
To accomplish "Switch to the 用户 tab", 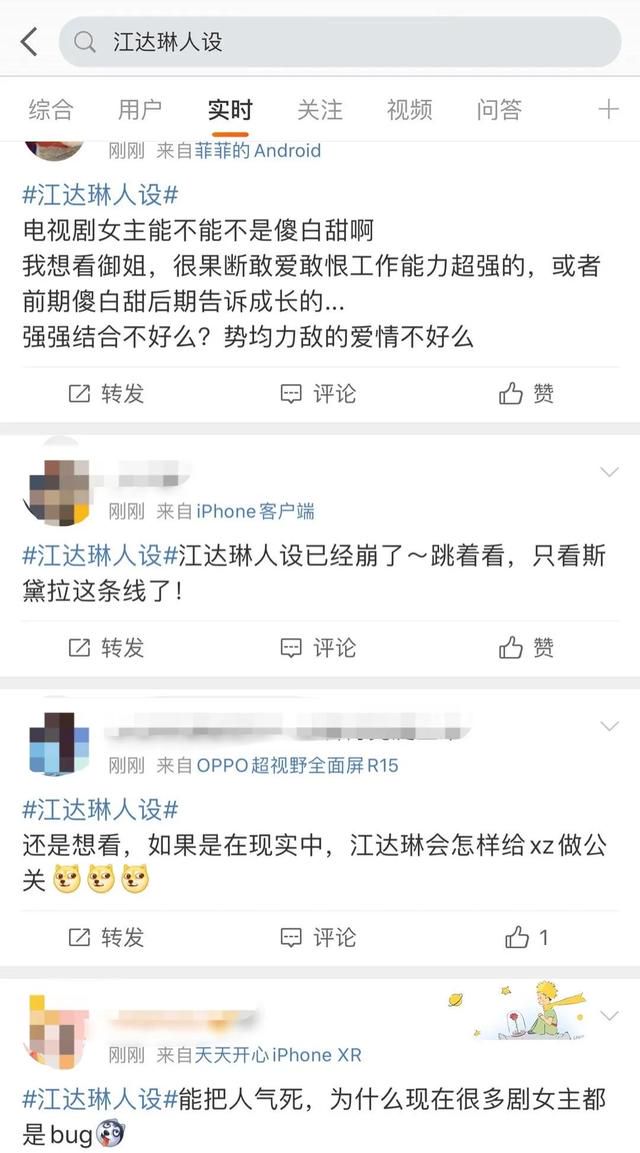I will [140, 110].
